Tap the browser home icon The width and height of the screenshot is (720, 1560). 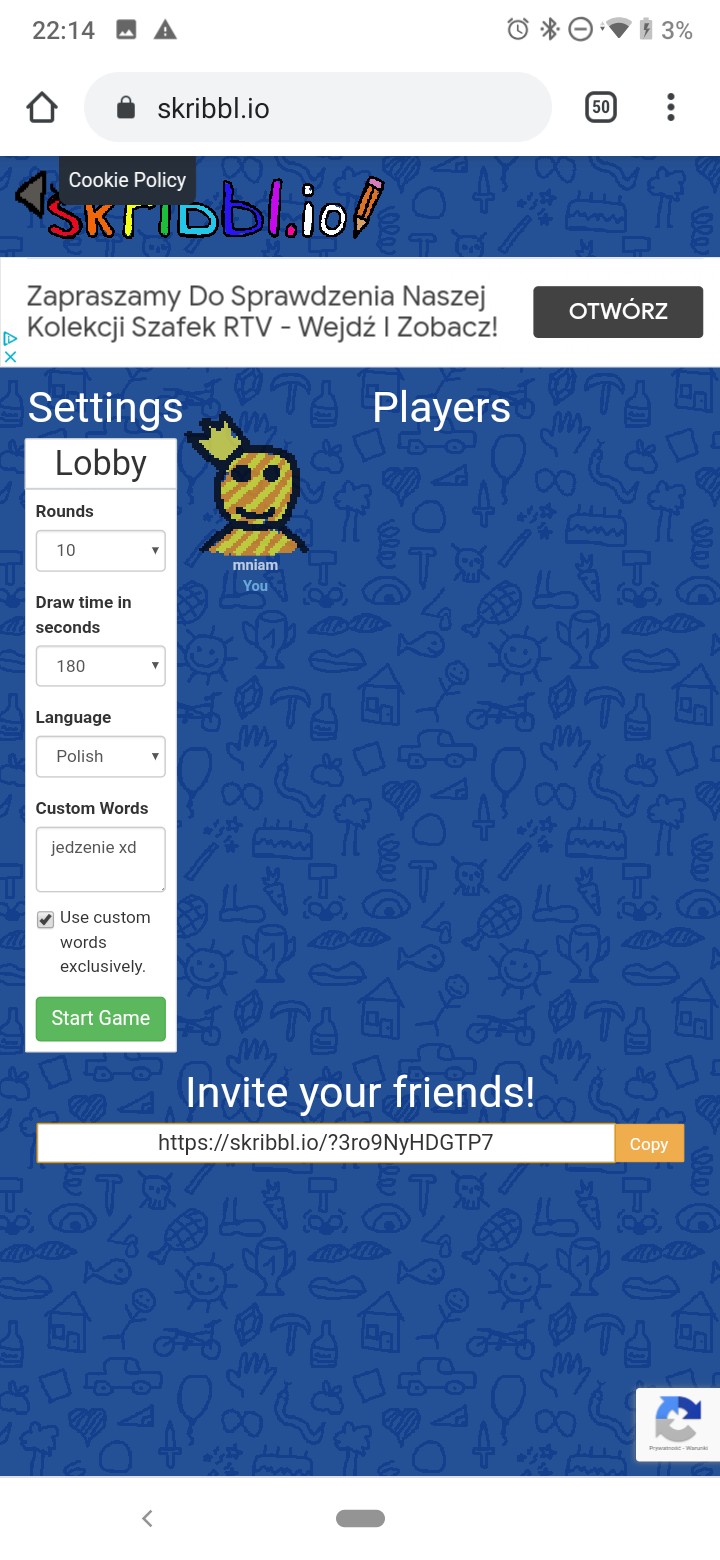tap(42, 107)
